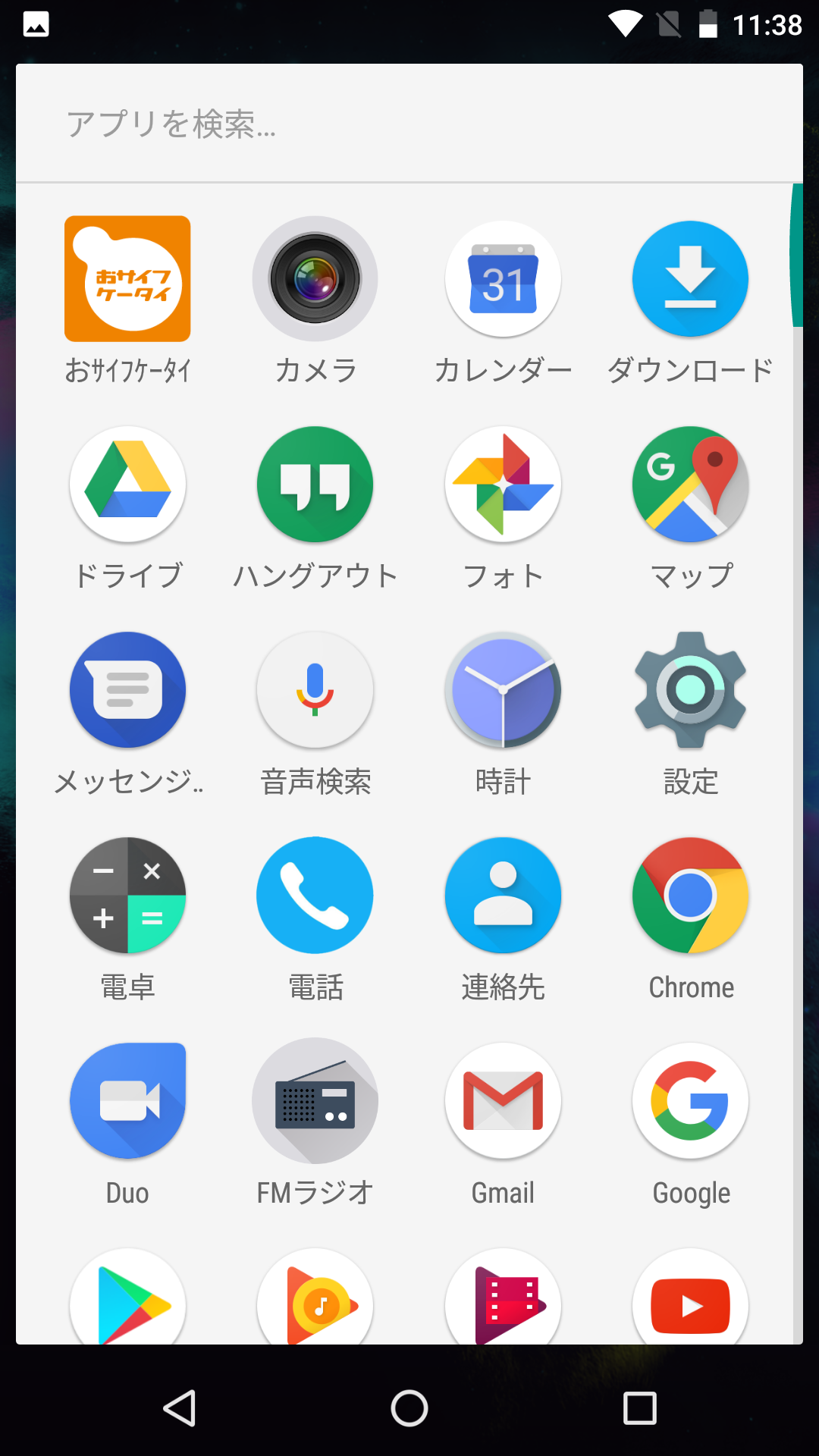Open the おサイフケータイ app
Viewport: 819px width, 1456px height.
[x=127, y=278]
